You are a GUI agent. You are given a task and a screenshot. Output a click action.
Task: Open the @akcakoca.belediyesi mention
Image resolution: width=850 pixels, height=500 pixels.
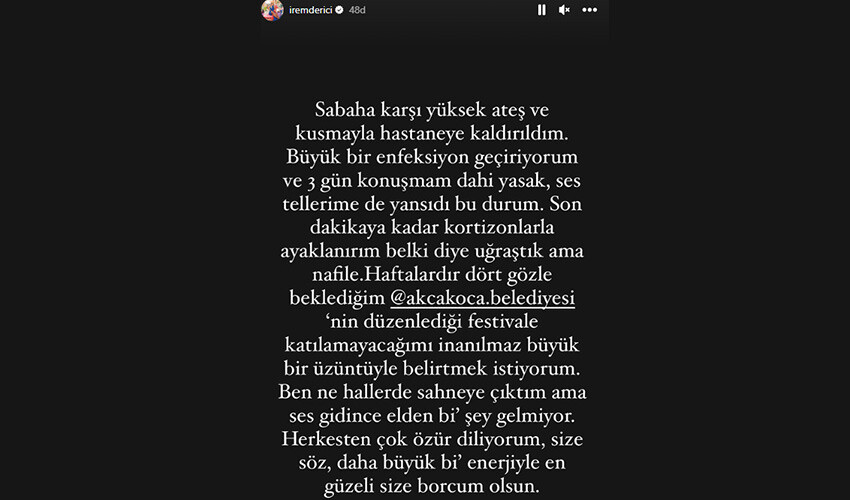click(494, 299)
